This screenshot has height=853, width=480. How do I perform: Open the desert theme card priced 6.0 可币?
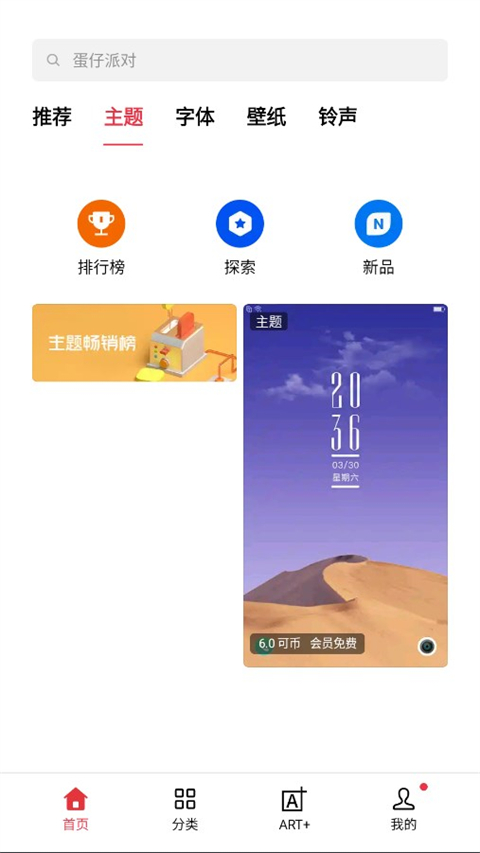(346, 485)
